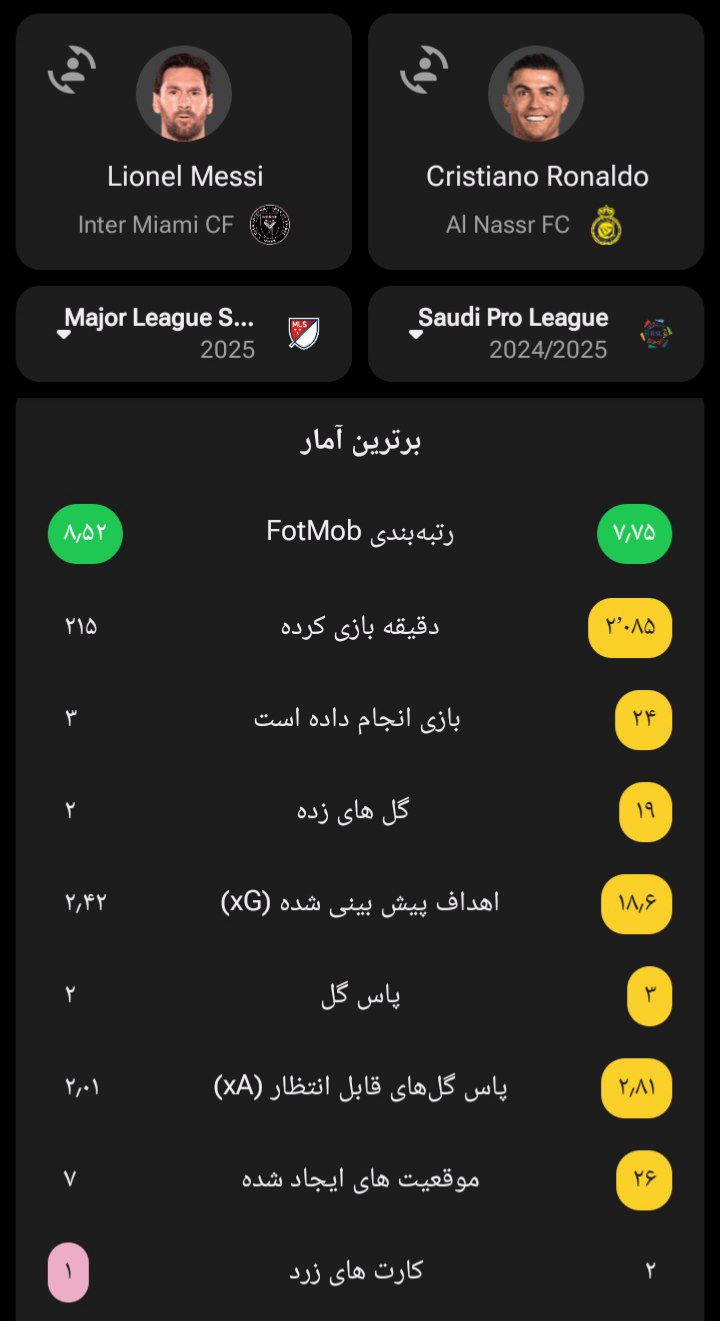Expand the Major League Soccer 2025 season dropdown
Viewport: 720px width, 1321px height.
(184, 333)
